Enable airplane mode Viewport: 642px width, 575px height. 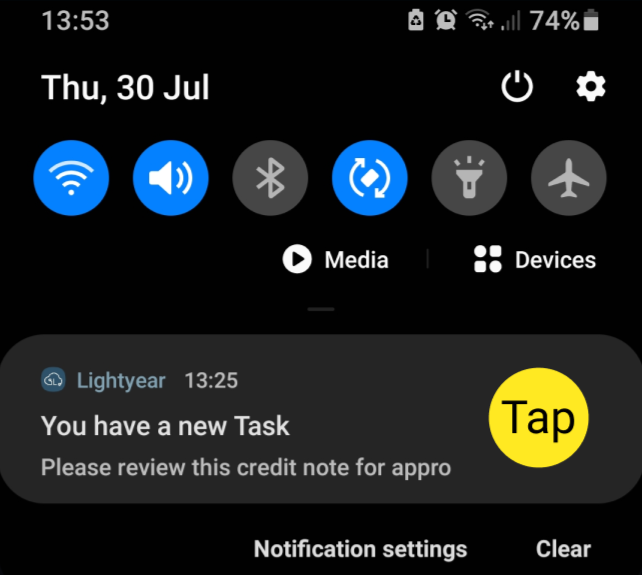[568, 178]
